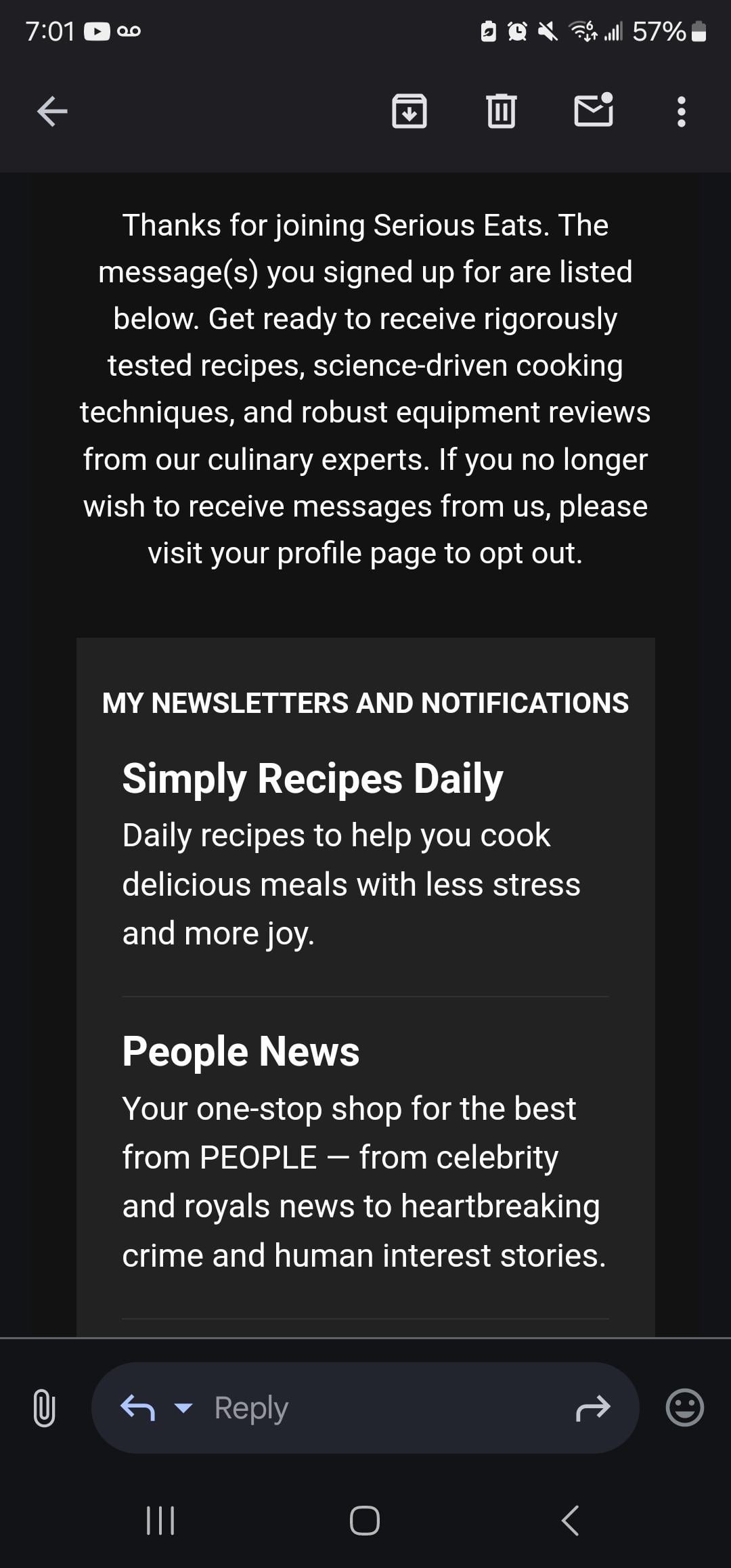This screenshot has width=731, height=1568.
Task: Attach a file with the paperclip
Action: point(44,1408)
